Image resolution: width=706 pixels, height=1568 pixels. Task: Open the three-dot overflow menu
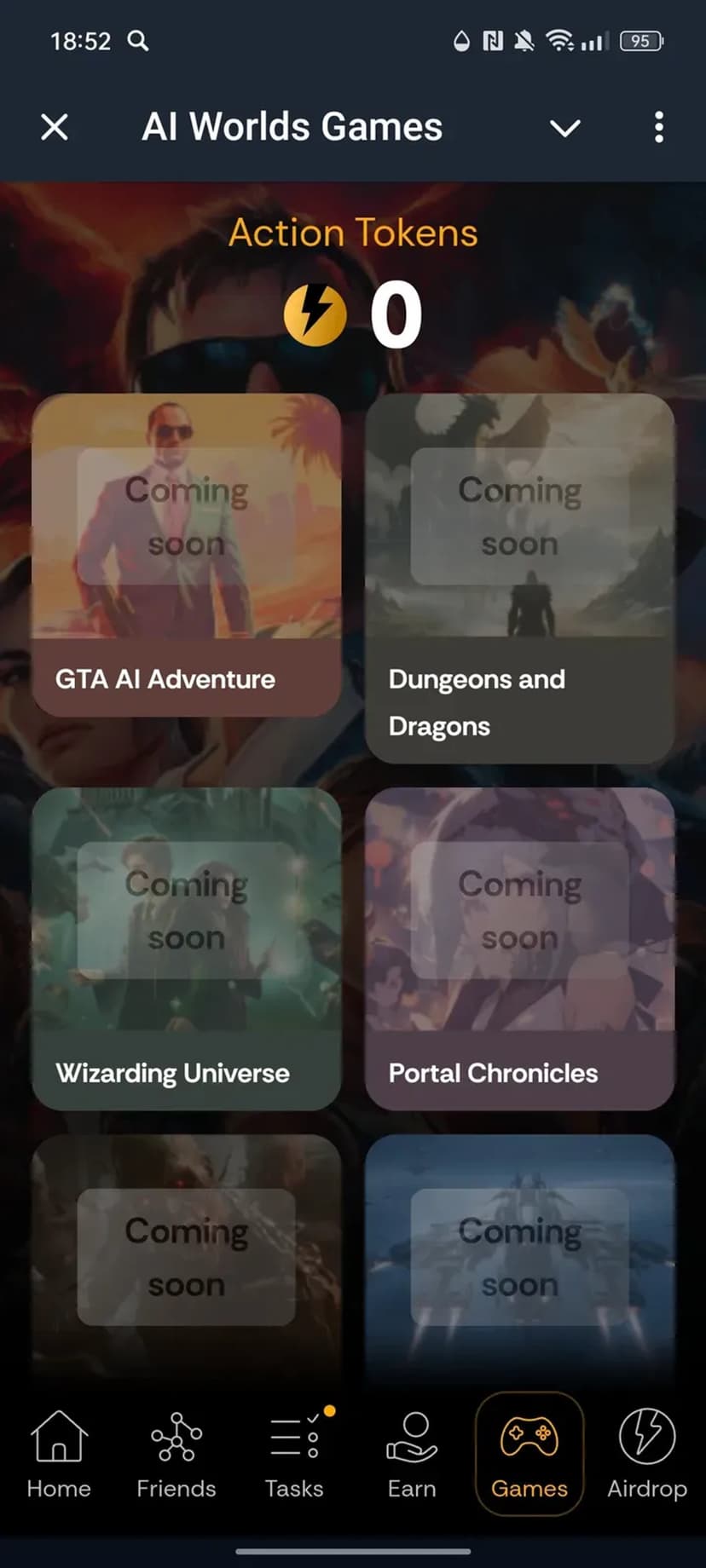[x=658, y=128]
